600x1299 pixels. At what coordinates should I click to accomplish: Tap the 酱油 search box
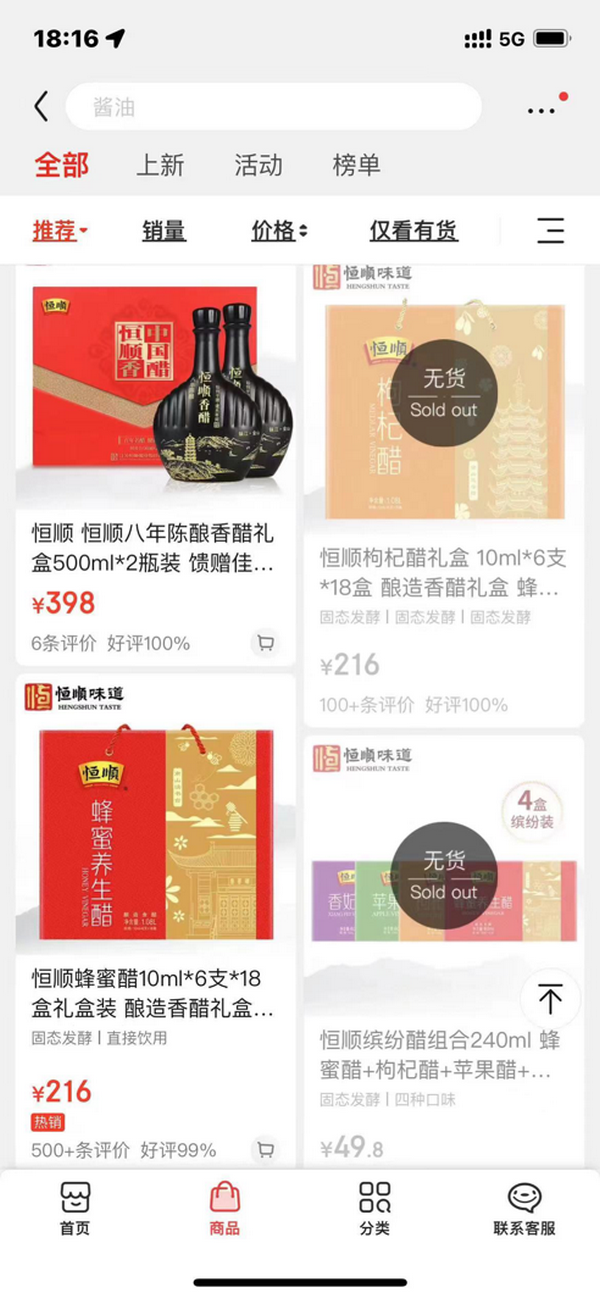point(273,107)
